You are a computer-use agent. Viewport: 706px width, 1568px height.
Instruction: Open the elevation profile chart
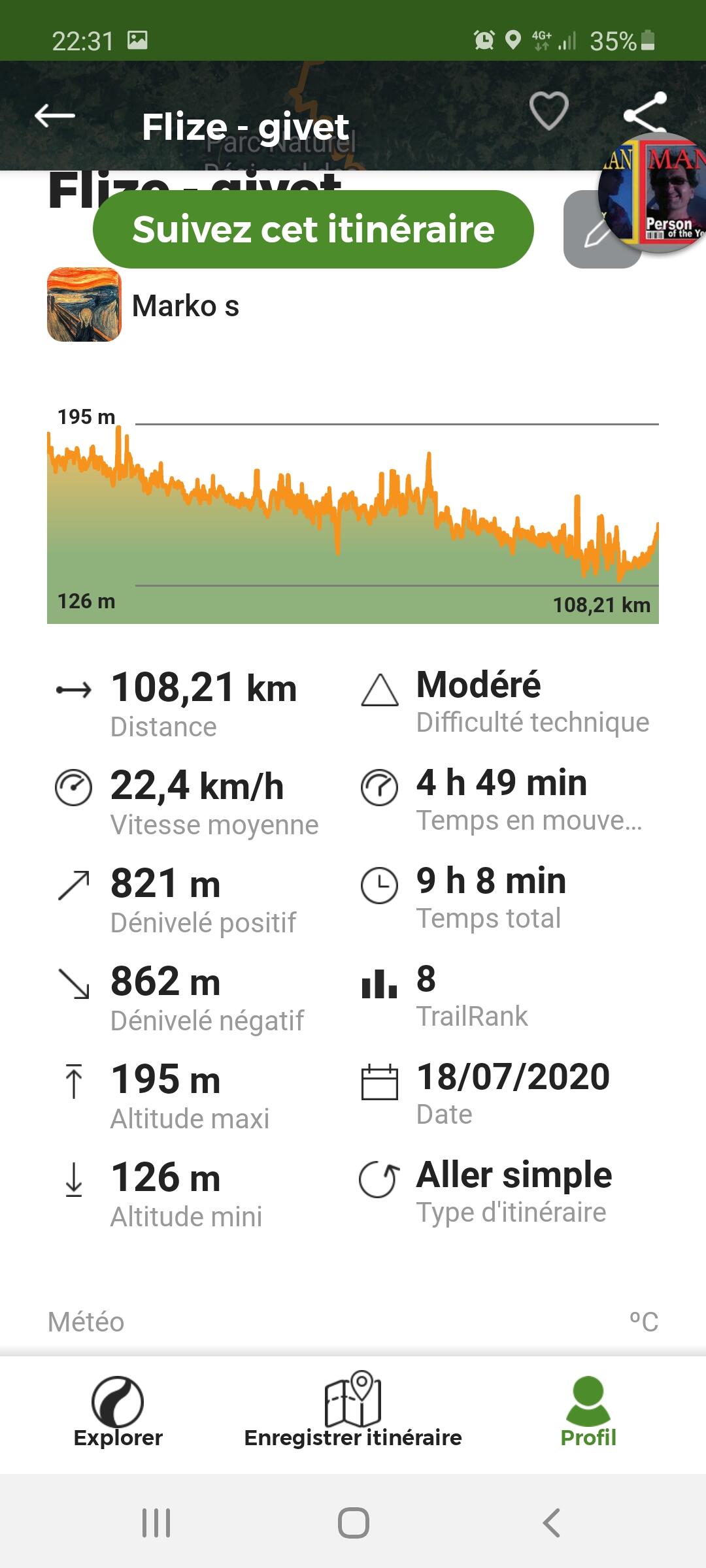[353, 514]
